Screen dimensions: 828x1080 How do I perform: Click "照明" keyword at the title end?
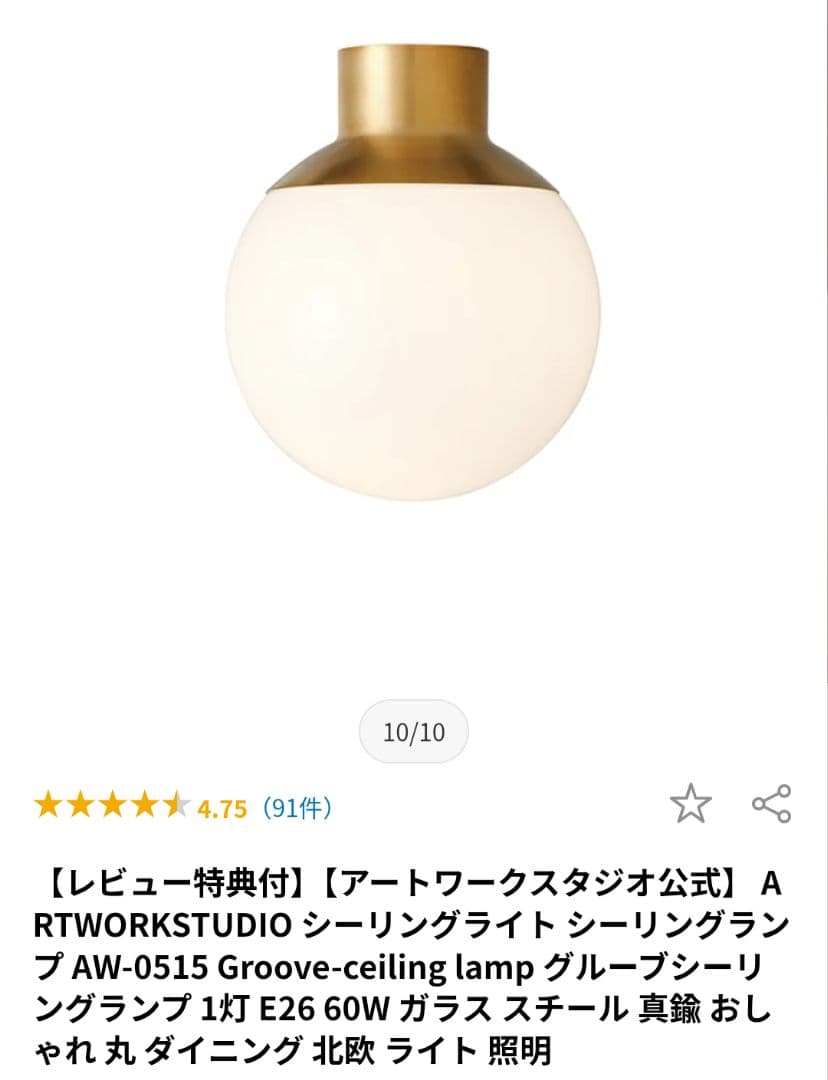tap(520, 1049)
